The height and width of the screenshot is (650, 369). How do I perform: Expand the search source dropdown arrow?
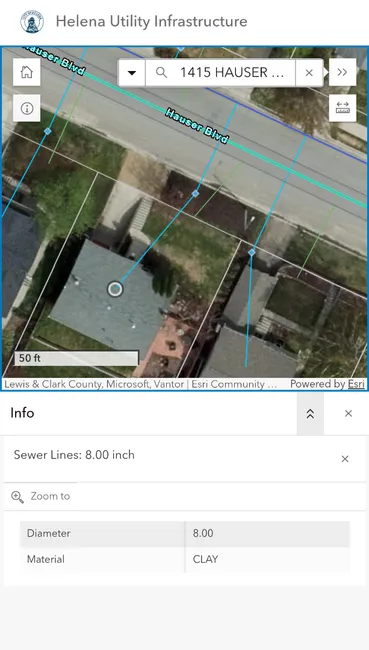(132, 73)
